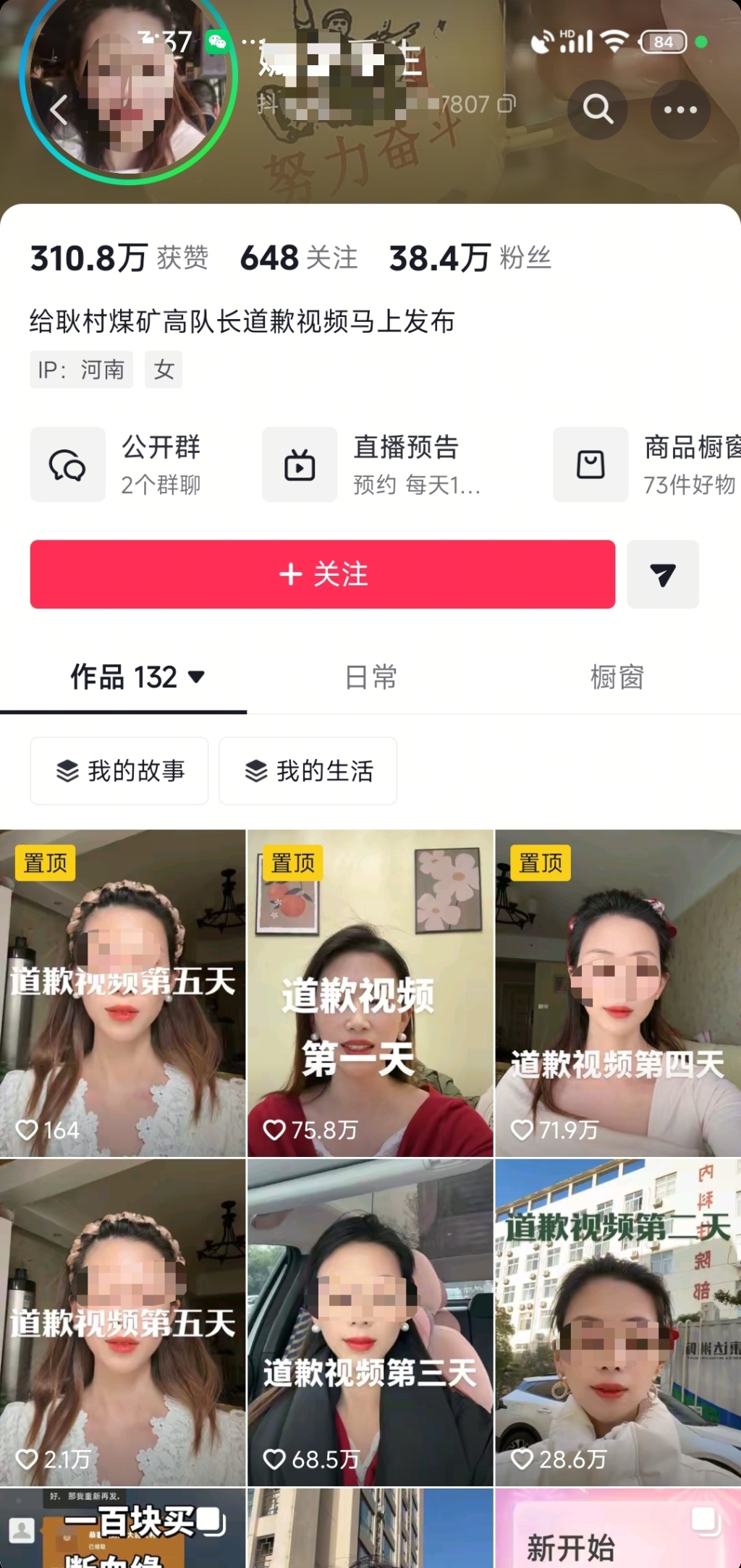Follow this account with the 关注 button

pyautogui.click(x=323, y=575)
